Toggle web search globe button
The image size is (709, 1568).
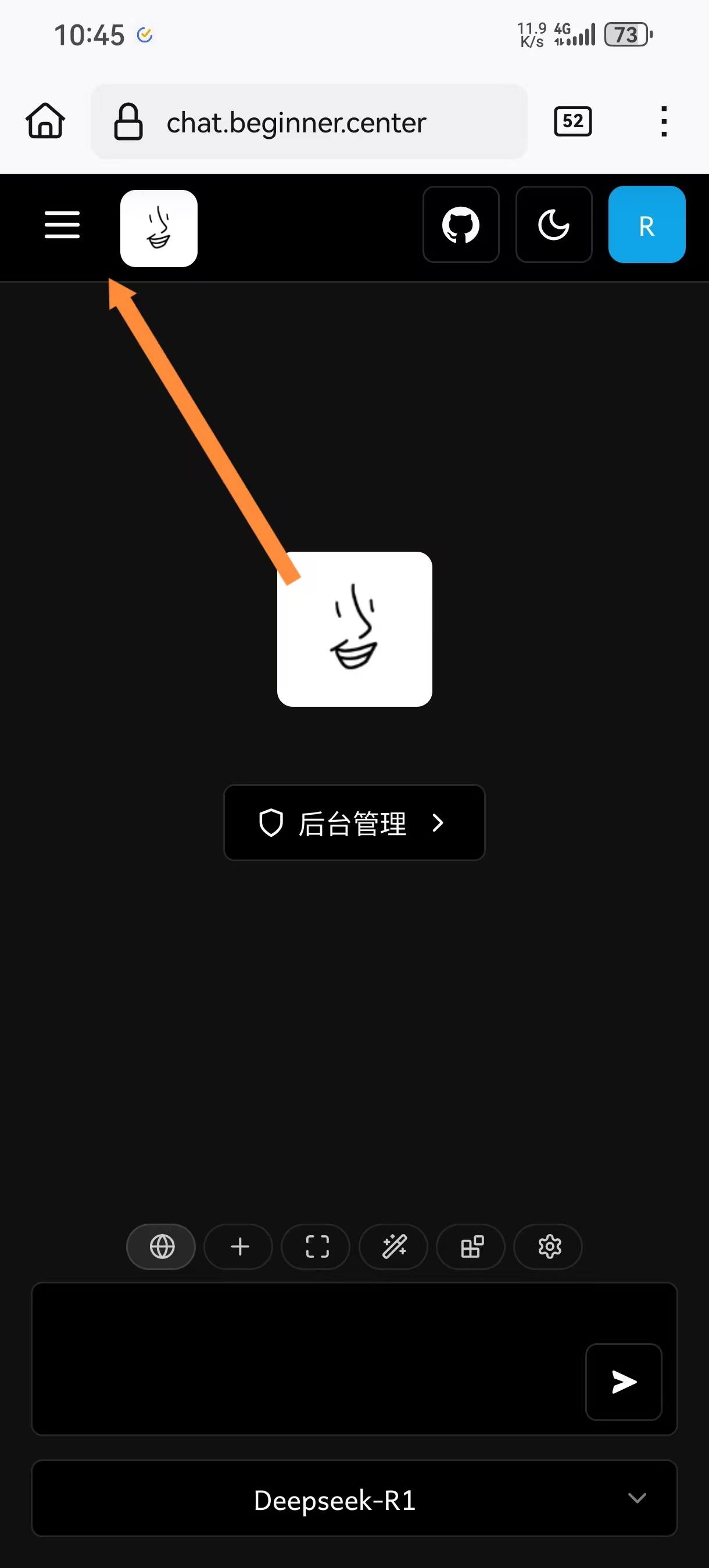pyautogui.click(x=162, y=1247)
